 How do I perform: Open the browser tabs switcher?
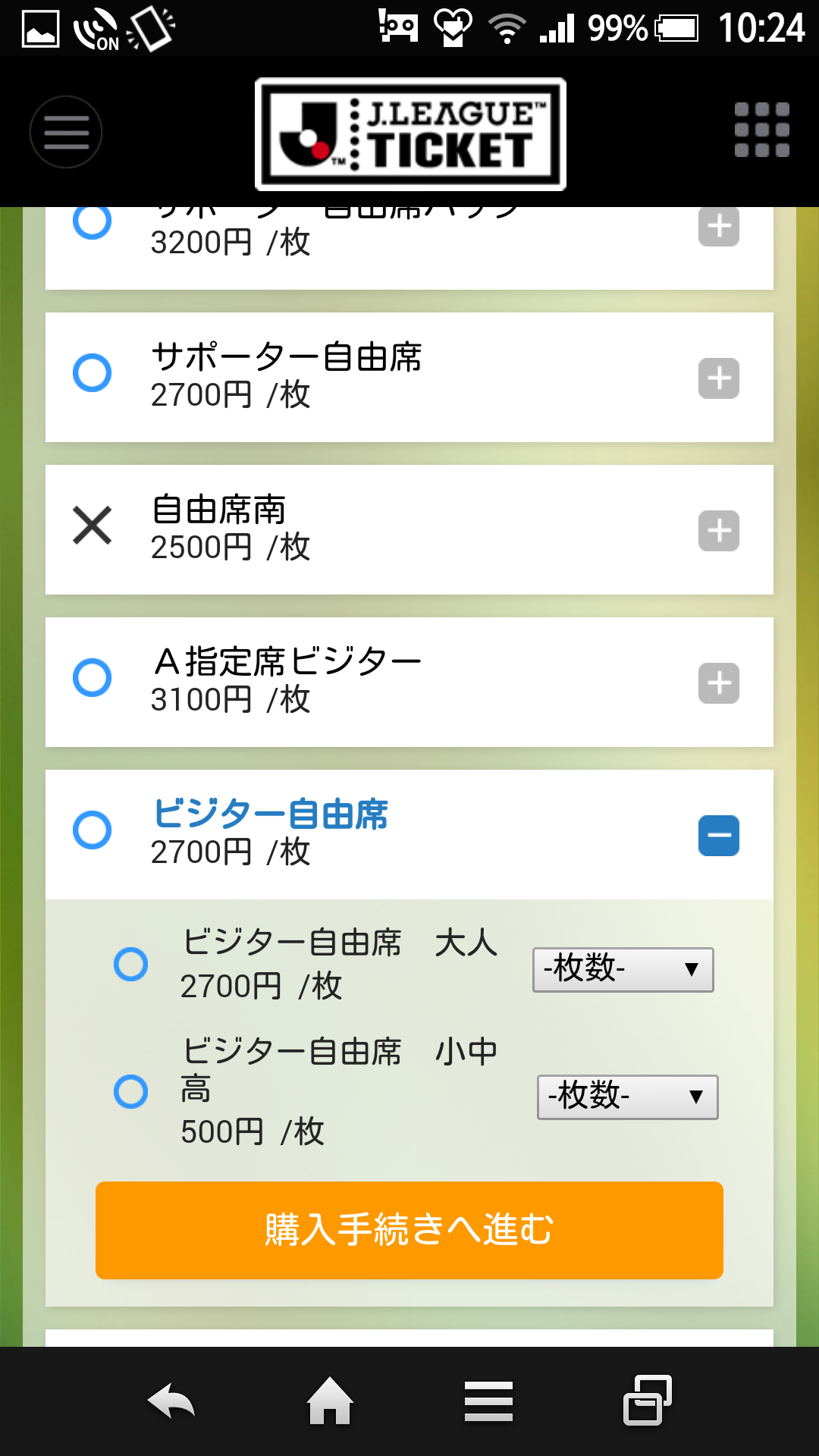click(x=648, y=1400)
